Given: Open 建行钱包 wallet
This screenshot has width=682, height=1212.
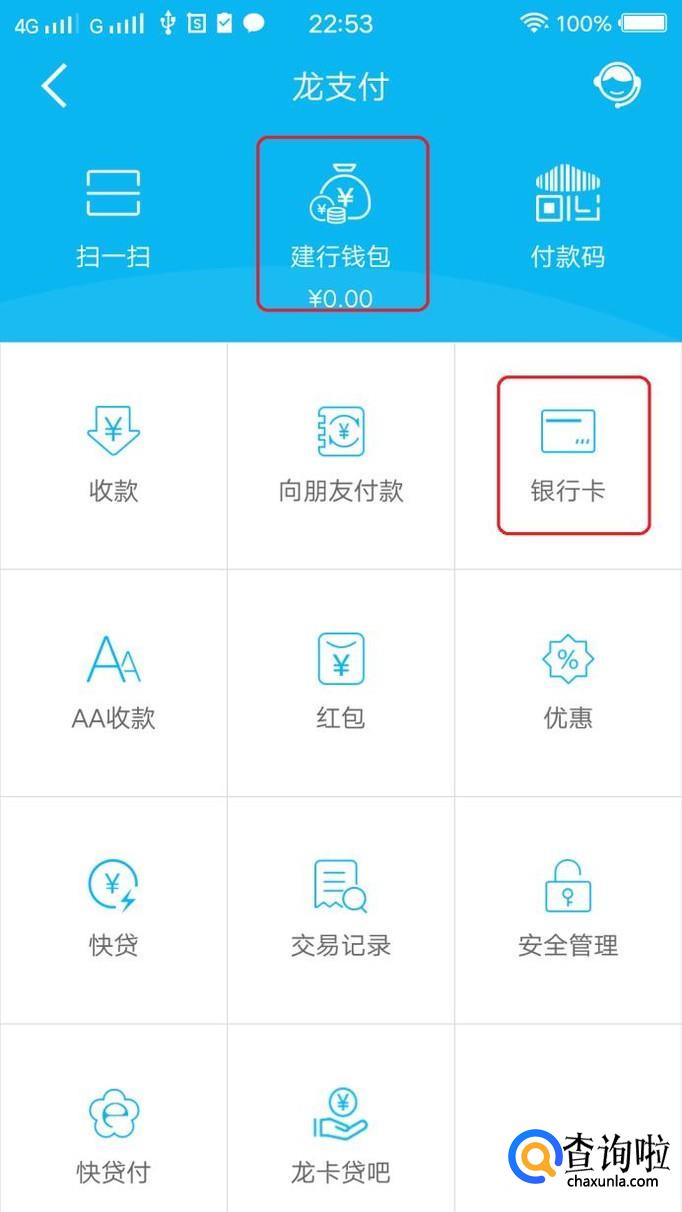Looking at the screenshot, I should 342,223.
